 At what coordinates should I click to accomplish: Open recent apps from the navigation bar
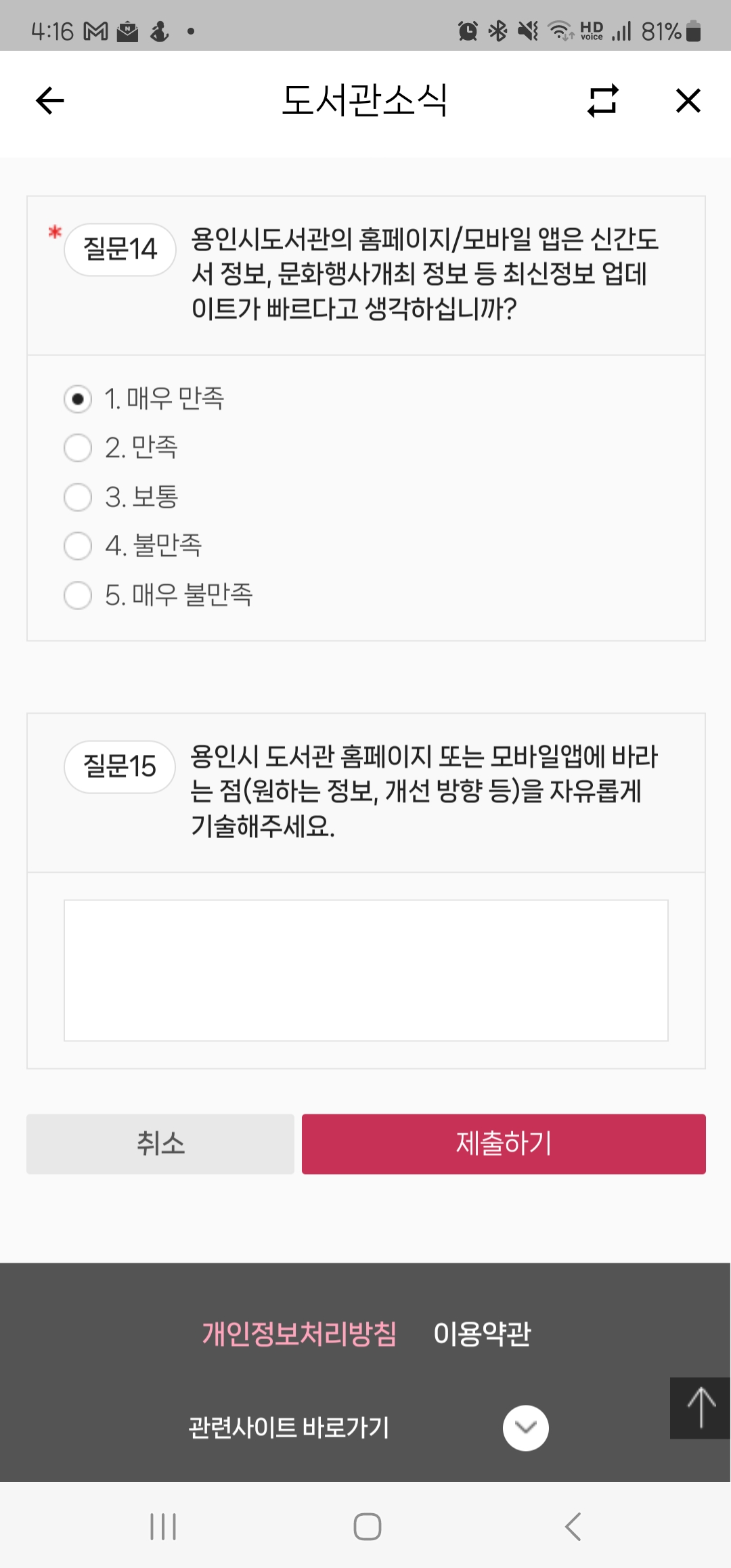point(163,1526)
